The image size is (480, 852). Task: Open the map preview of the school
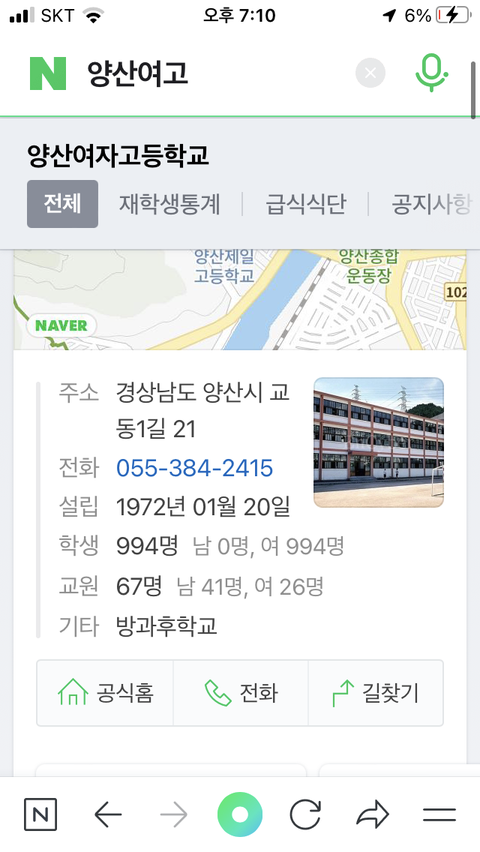pos(240,299)
